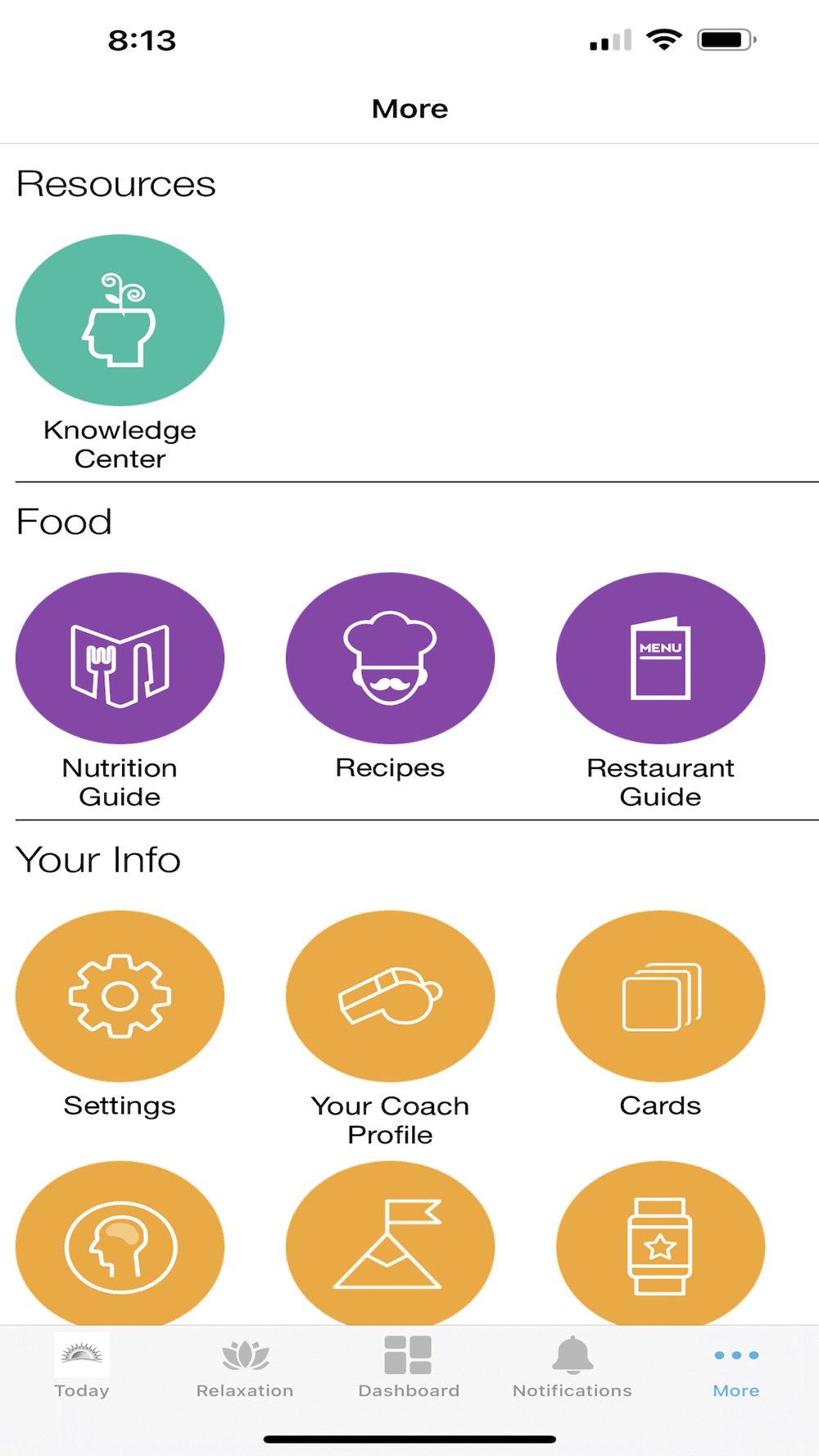
Task: Open the Dashboard tab
Action: (x=409, y=1368)
